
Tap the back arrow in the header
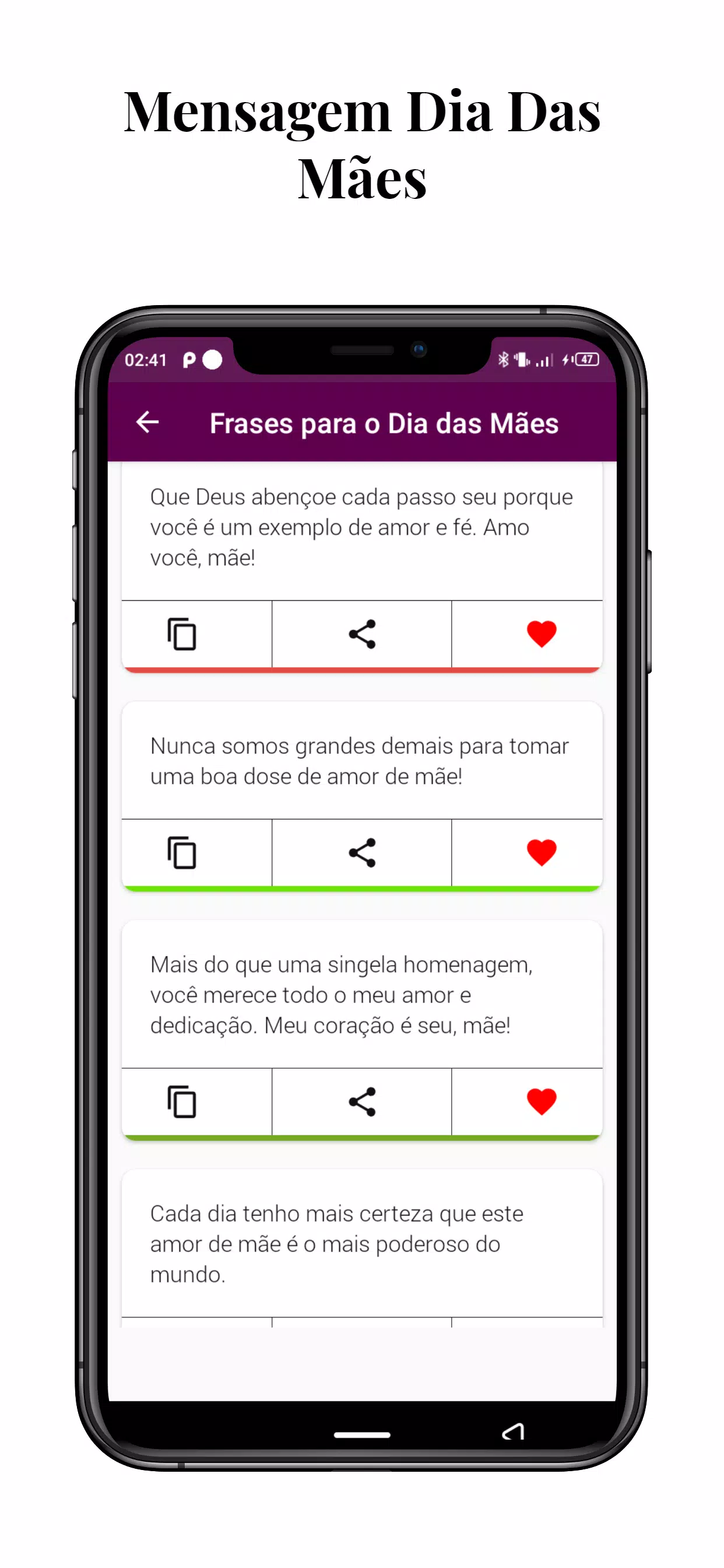click(x=149, y=423)
